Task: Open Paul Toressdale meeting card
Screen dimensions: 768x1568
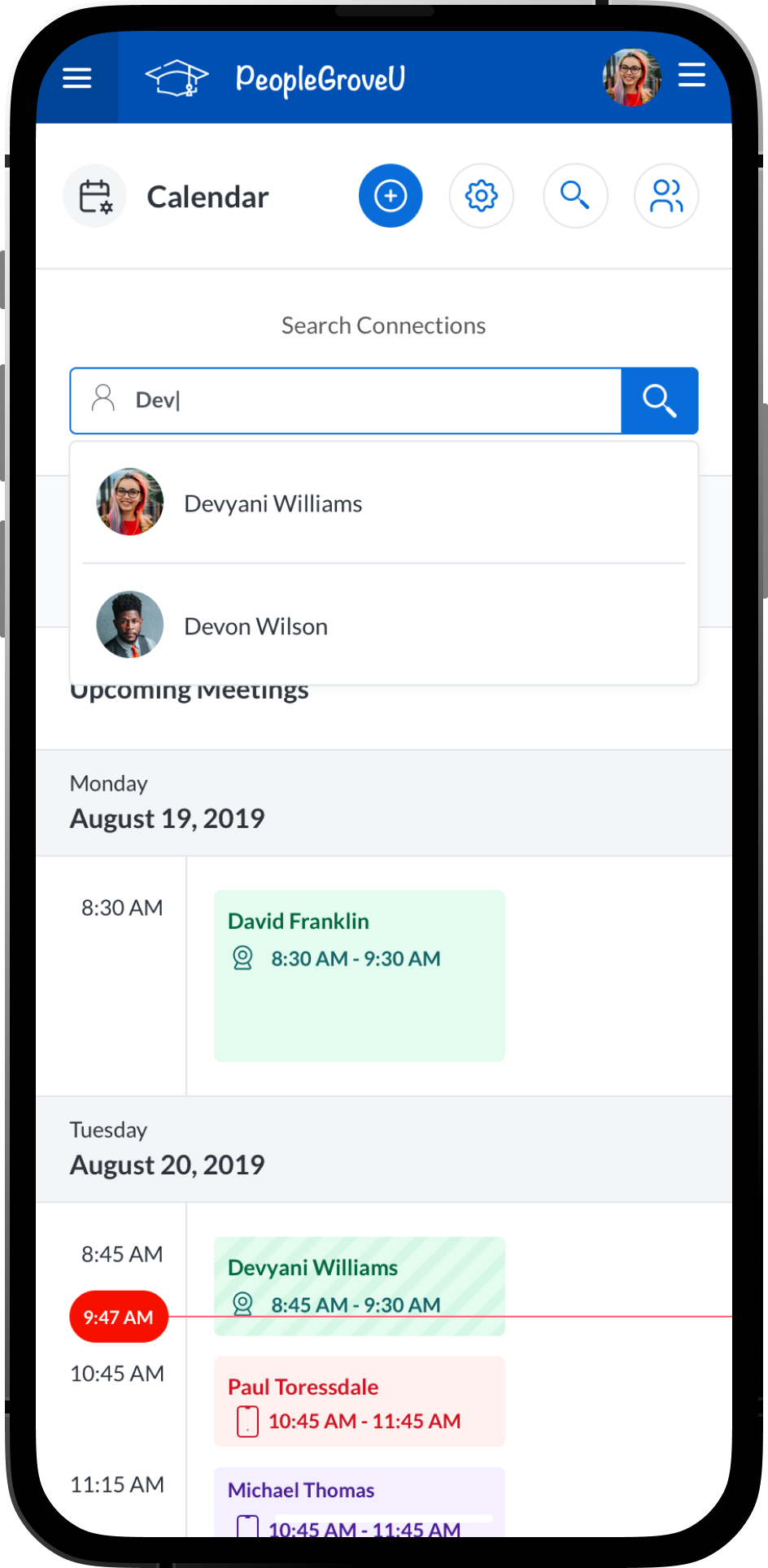Action: coord(359,1400)
